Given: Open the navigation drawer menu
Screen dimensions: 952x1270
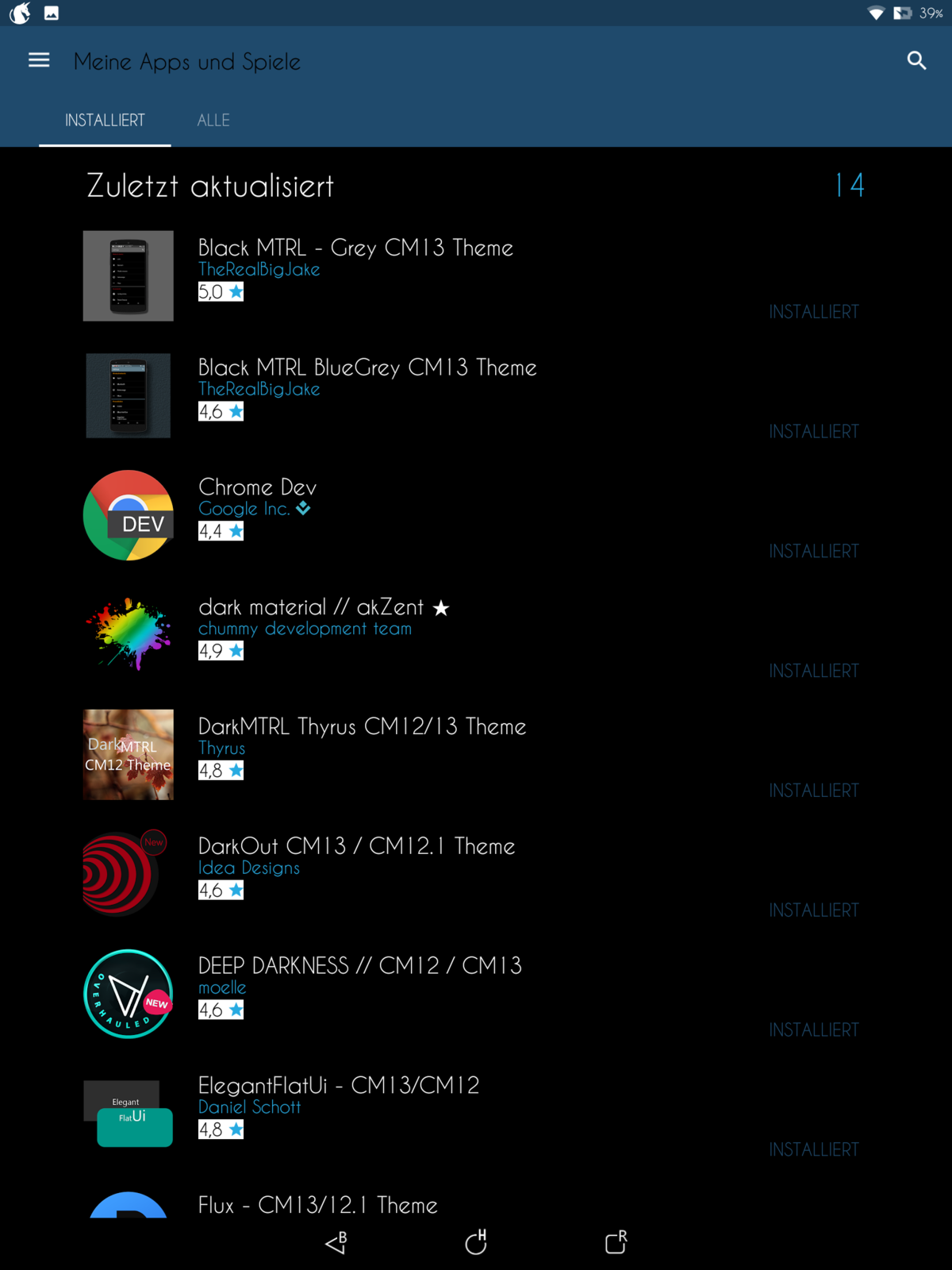Looking at the screenshot, I should pos(39,60).
